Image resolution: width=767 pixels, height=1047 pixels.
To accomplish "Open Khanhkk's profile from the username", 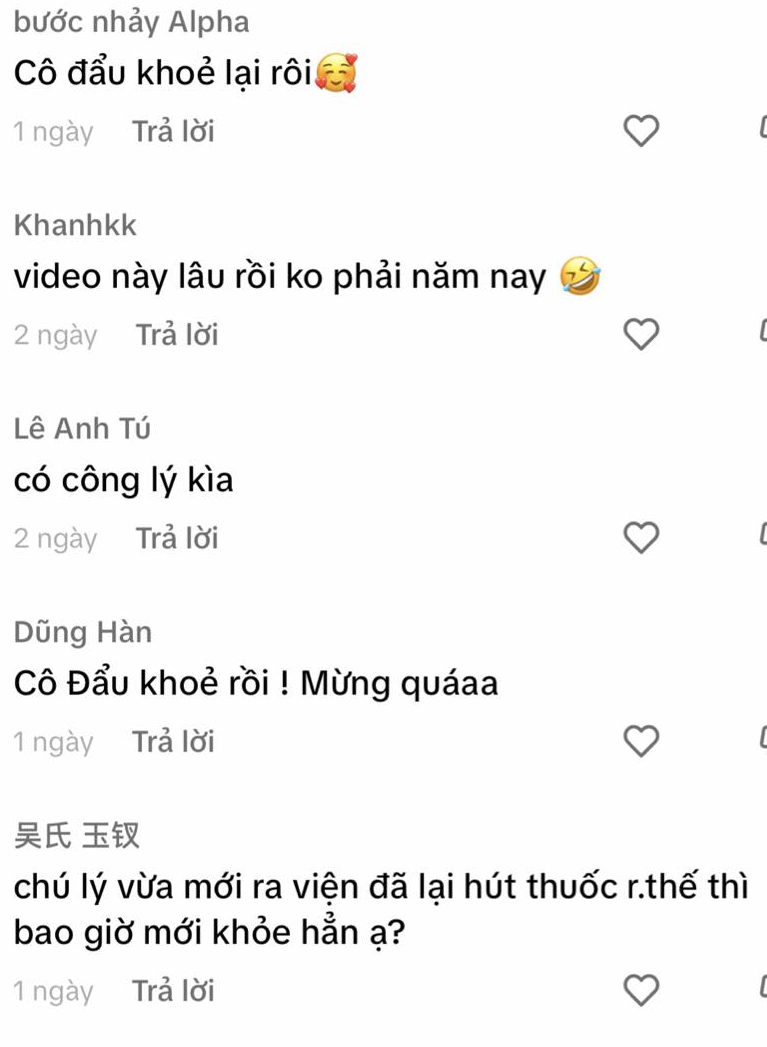I will tap(75, 226).
